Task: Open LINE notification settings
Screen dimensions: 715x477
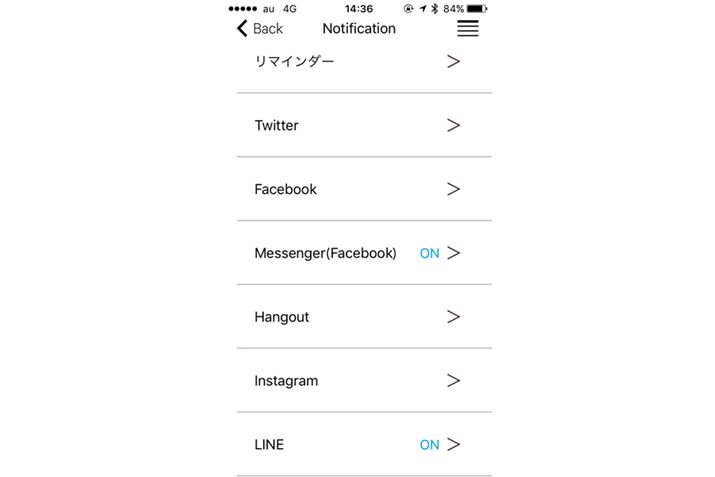Action: tap(363, 445)
